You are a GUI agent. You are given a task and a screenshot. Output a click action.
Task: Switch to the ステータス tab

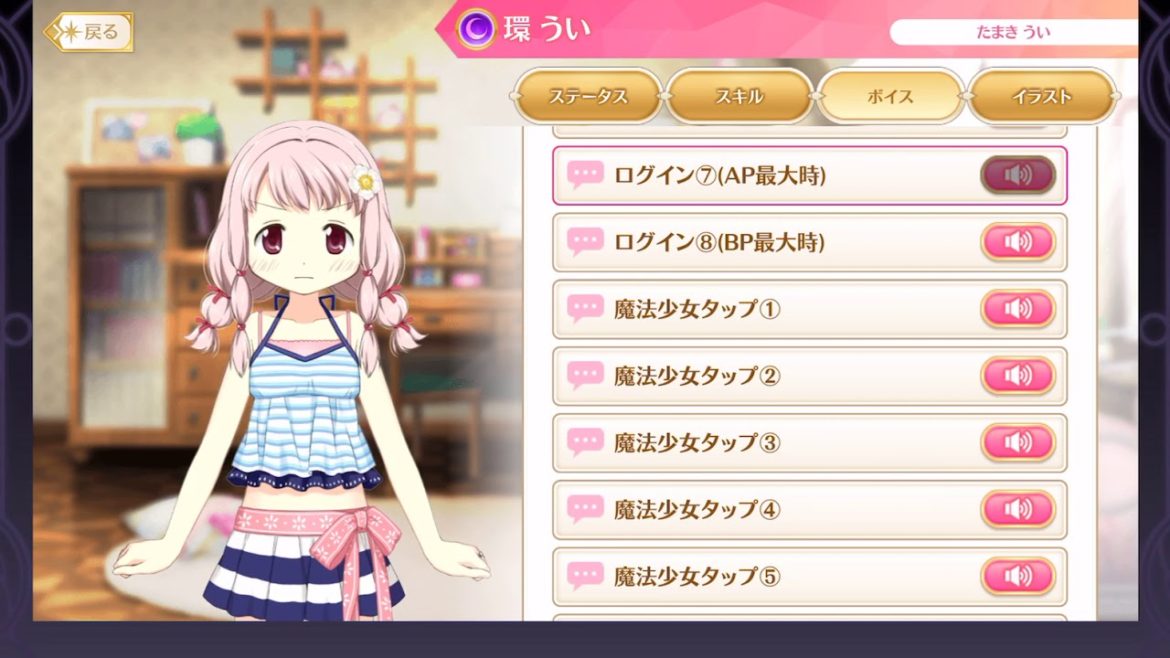click(588, 97)
